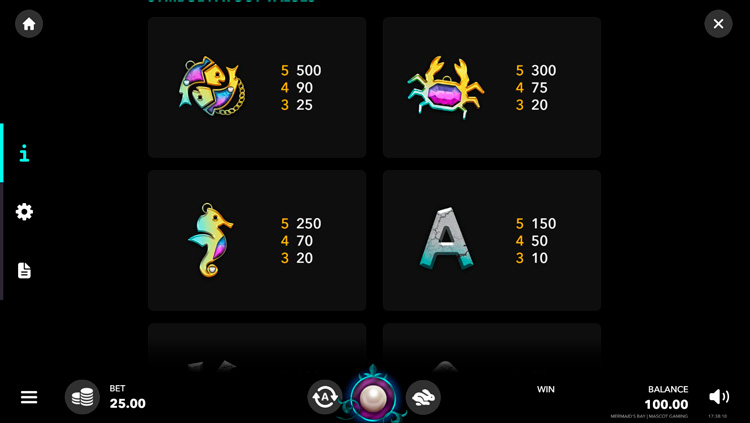This screenshot has width=750, height=423.
Task: Open the settings gear tab
Action: coord(24,212)
